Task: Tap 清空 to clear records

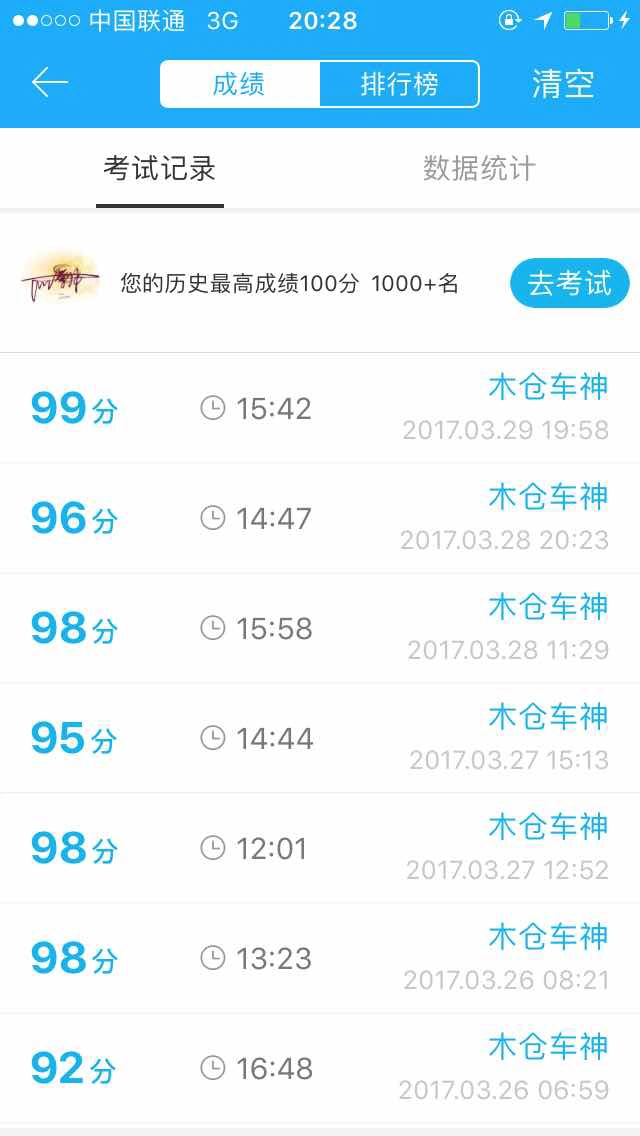Action: pos(563,84)
